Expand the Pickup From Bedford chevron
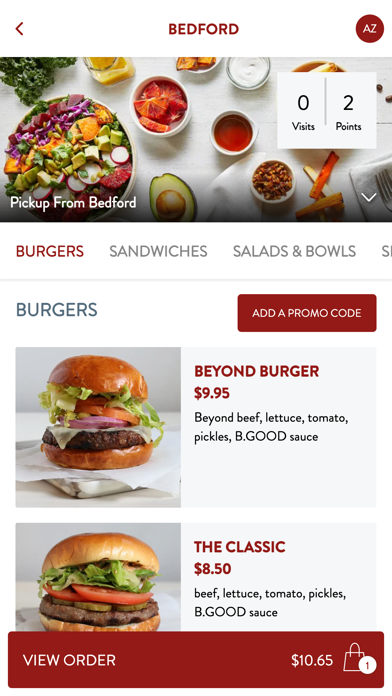The height and width of the screenshot is (696, 392). tap(369, 198)
